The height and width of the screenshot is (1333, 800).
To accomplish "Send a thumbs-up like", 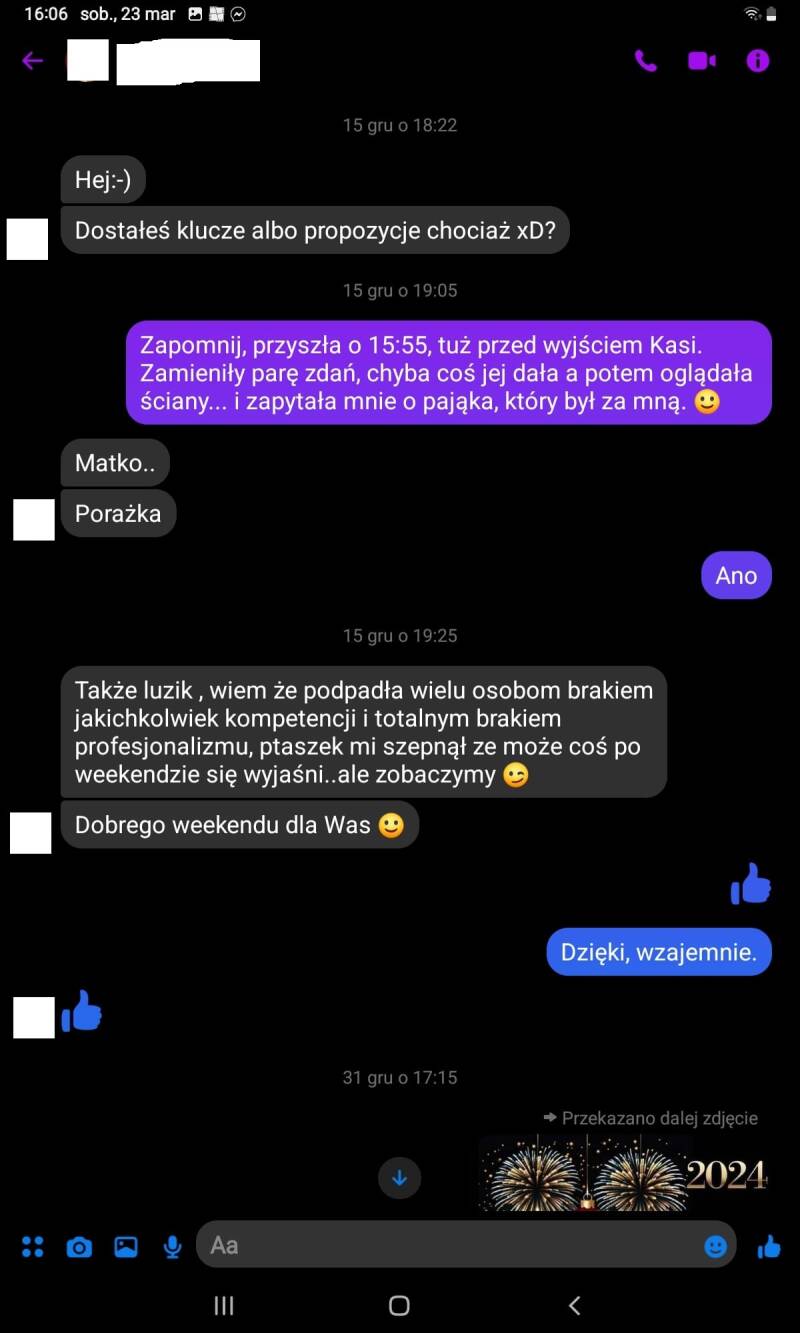I will pyautogui.click(x=769, y=1246).
